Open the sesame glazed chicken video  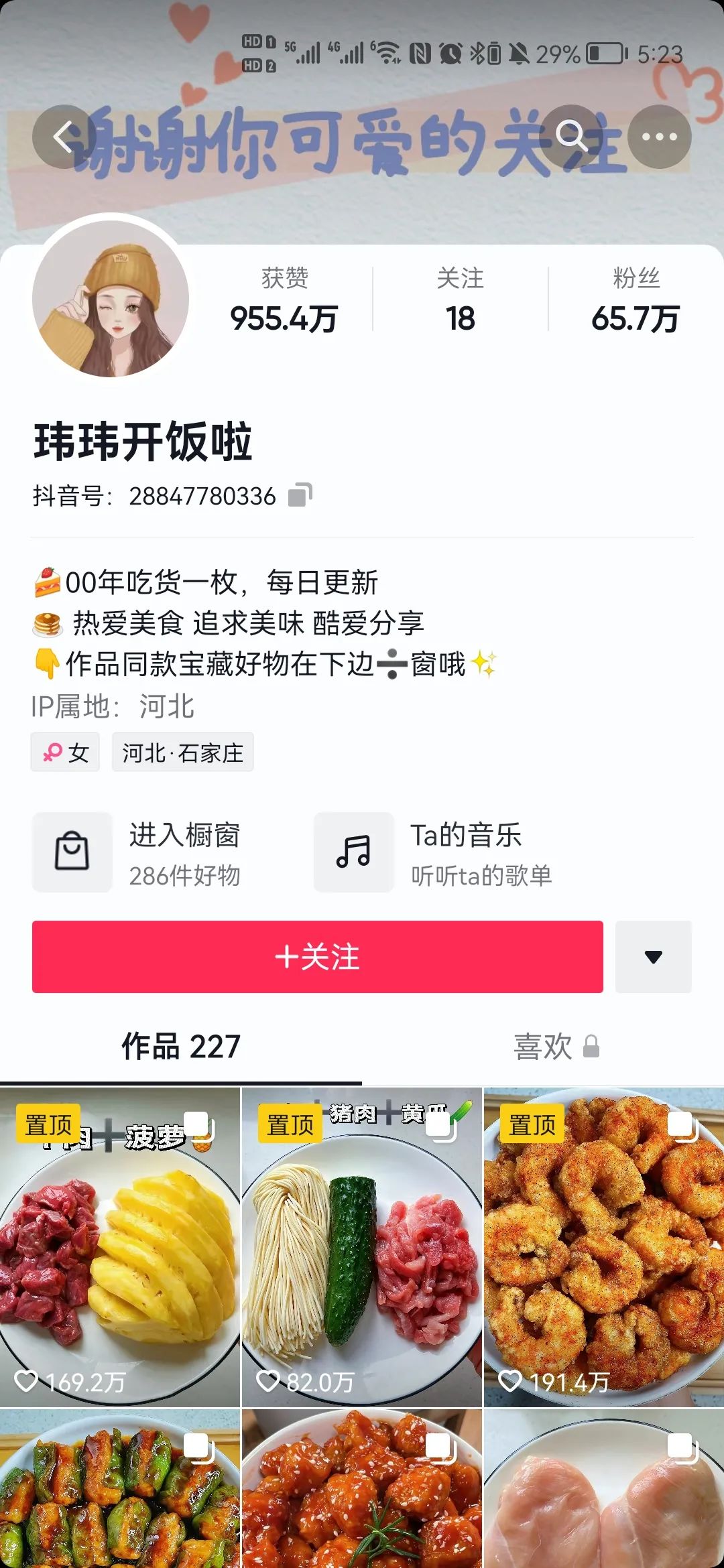pos(362,1489)
